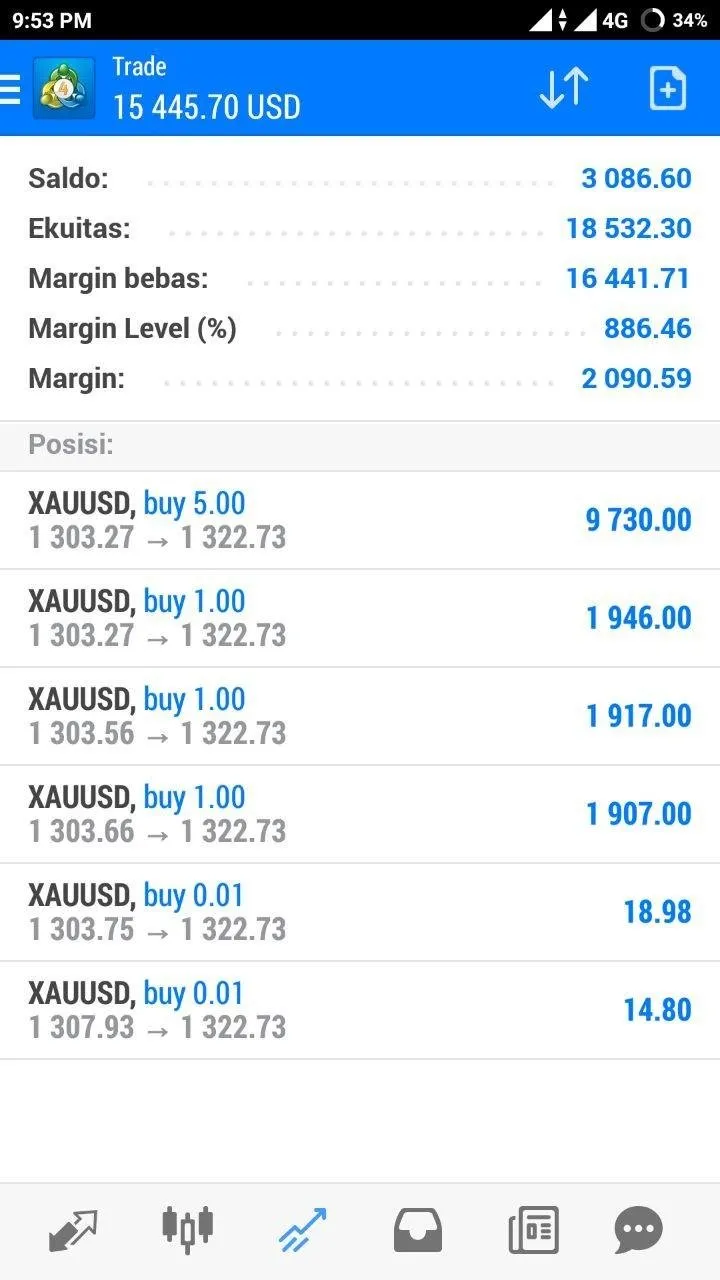720x1280 pixels.
Task: Go to the History tab
Action: point(418,1230)
